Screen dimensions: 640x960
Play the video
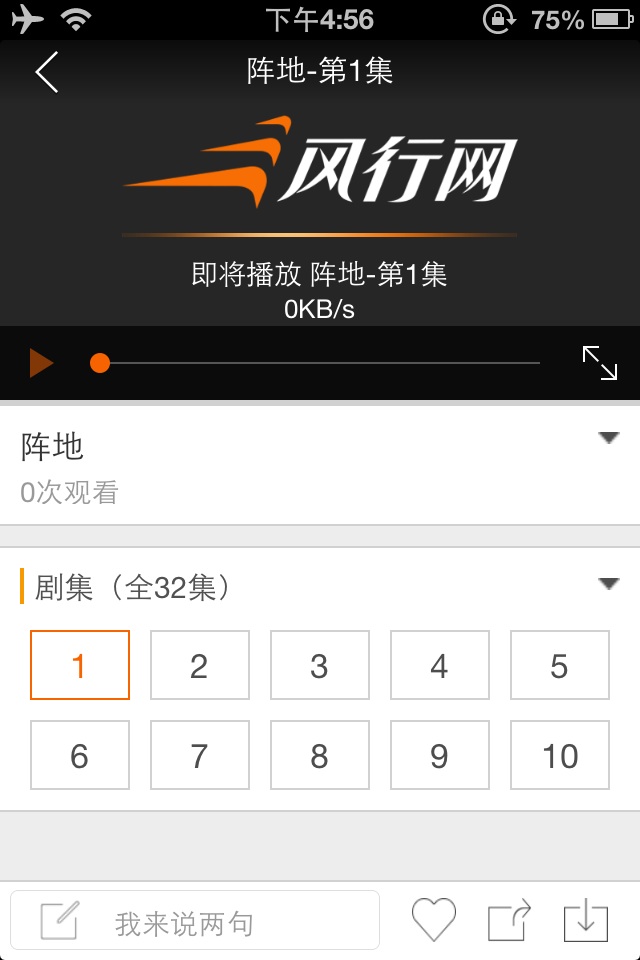pos(41,363)
